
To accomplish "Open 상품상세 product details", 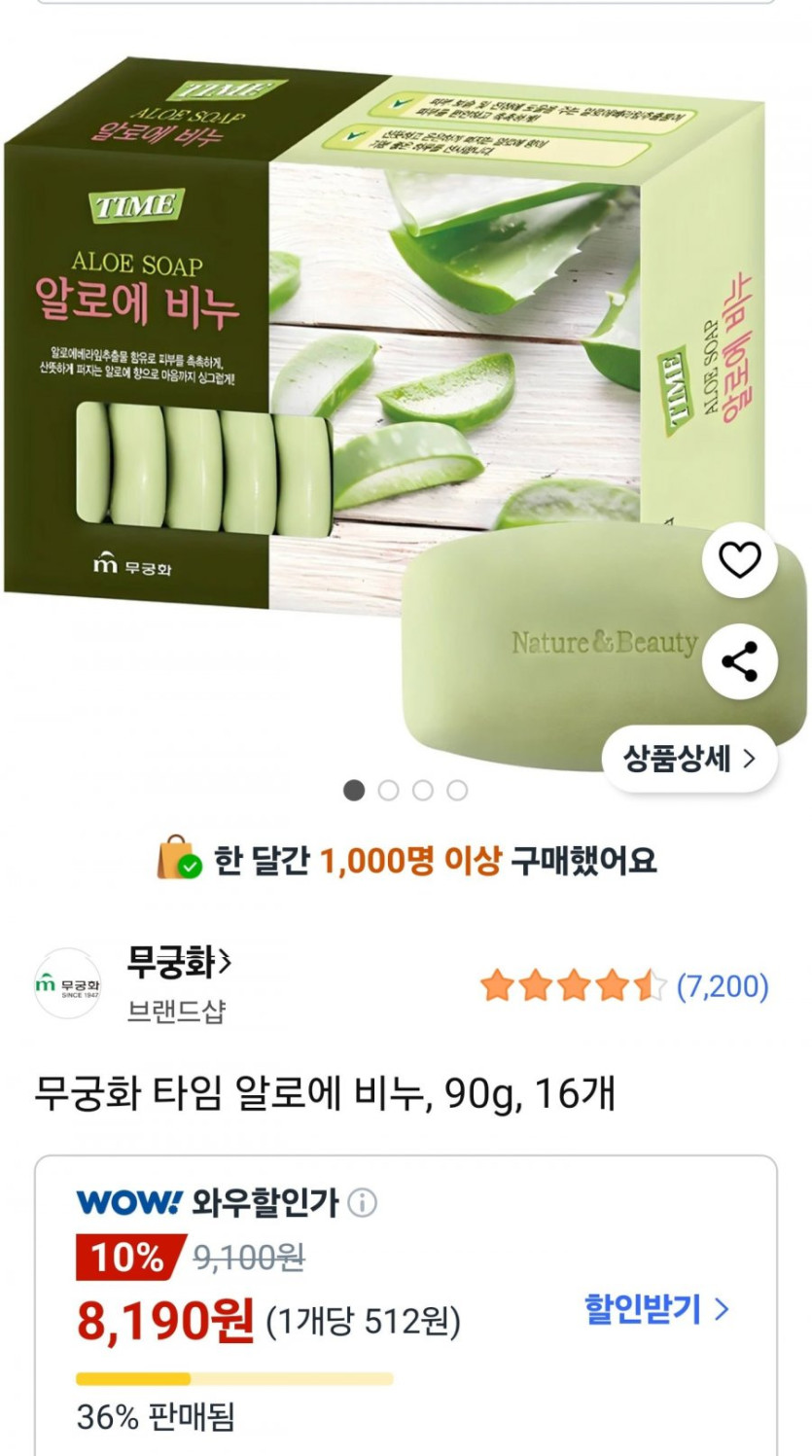I will 689,759.
